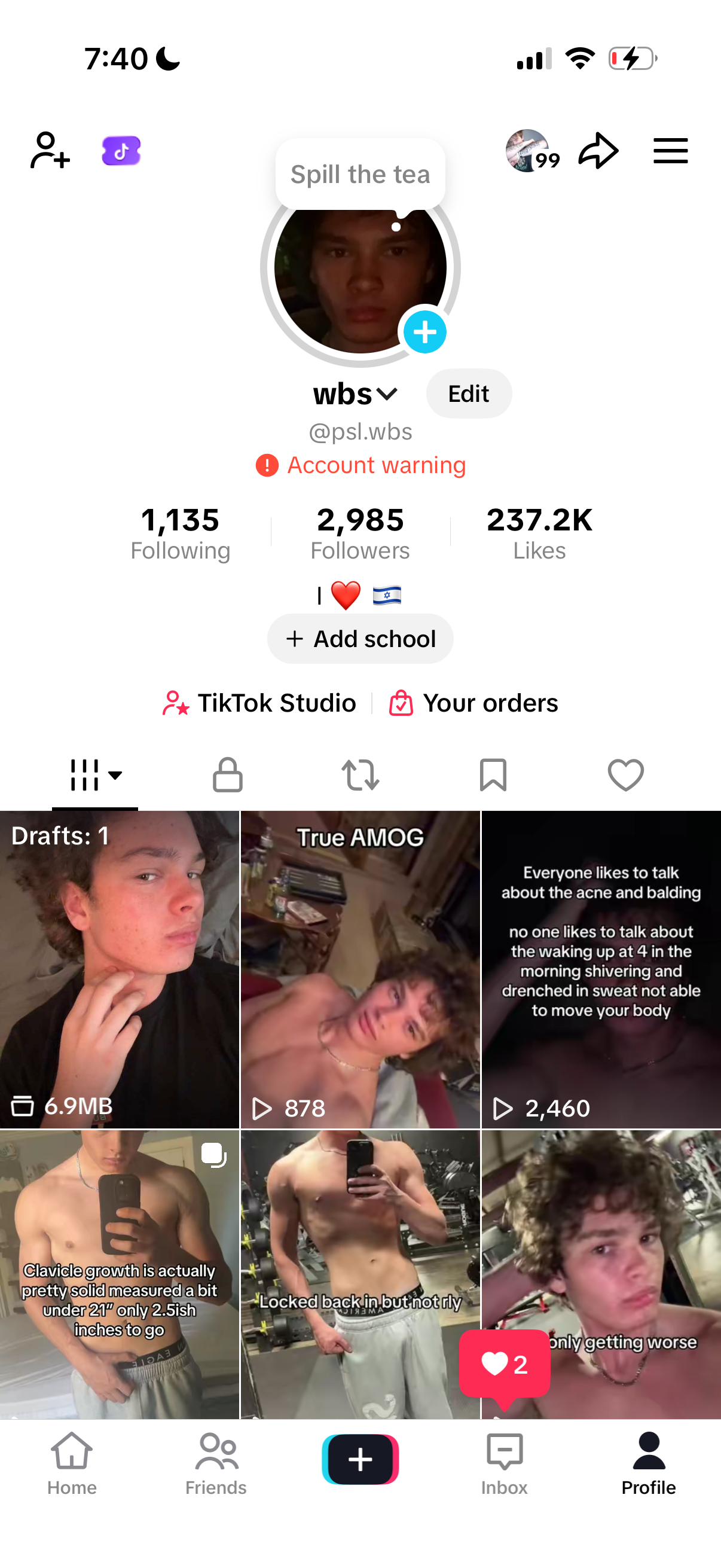Open the Drafts tile
The height and width of the screenshot is (1568, 721).
coord(119,969)
